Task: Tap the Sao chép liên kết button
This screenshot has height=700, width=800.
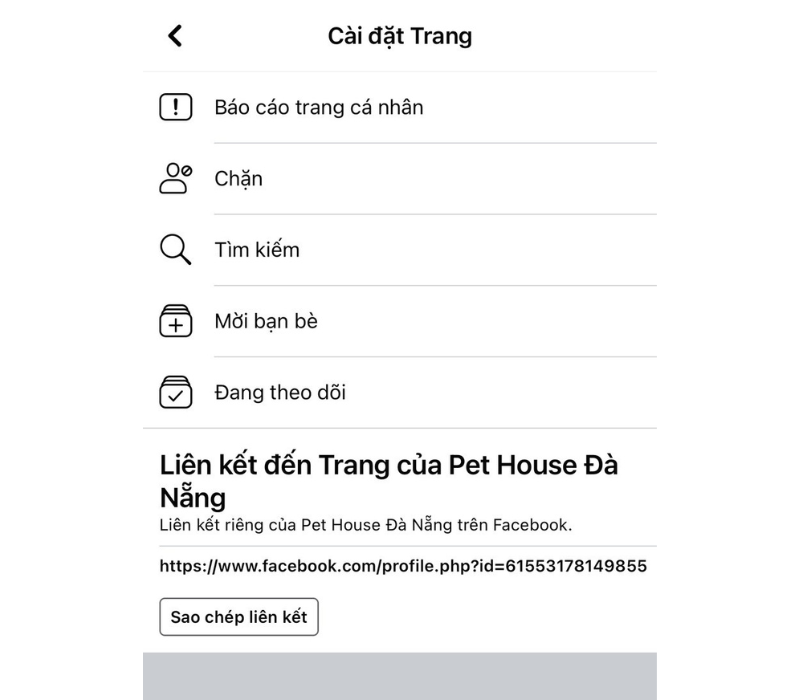Action: [x=239, y=616]
